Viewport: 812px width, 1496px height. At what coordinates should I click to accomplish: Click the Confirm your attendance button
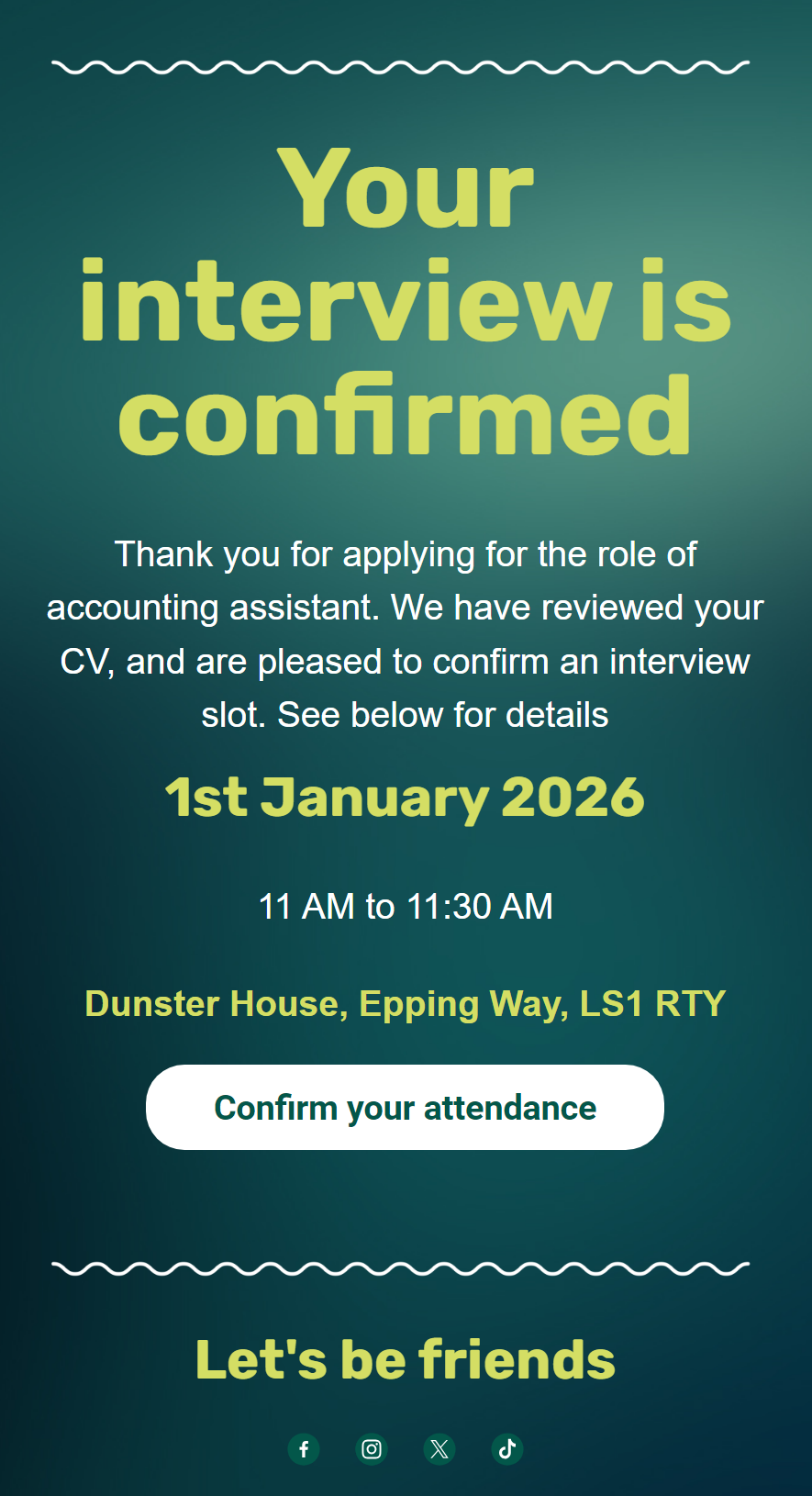pyautogui.click(x=406, y=1107)
